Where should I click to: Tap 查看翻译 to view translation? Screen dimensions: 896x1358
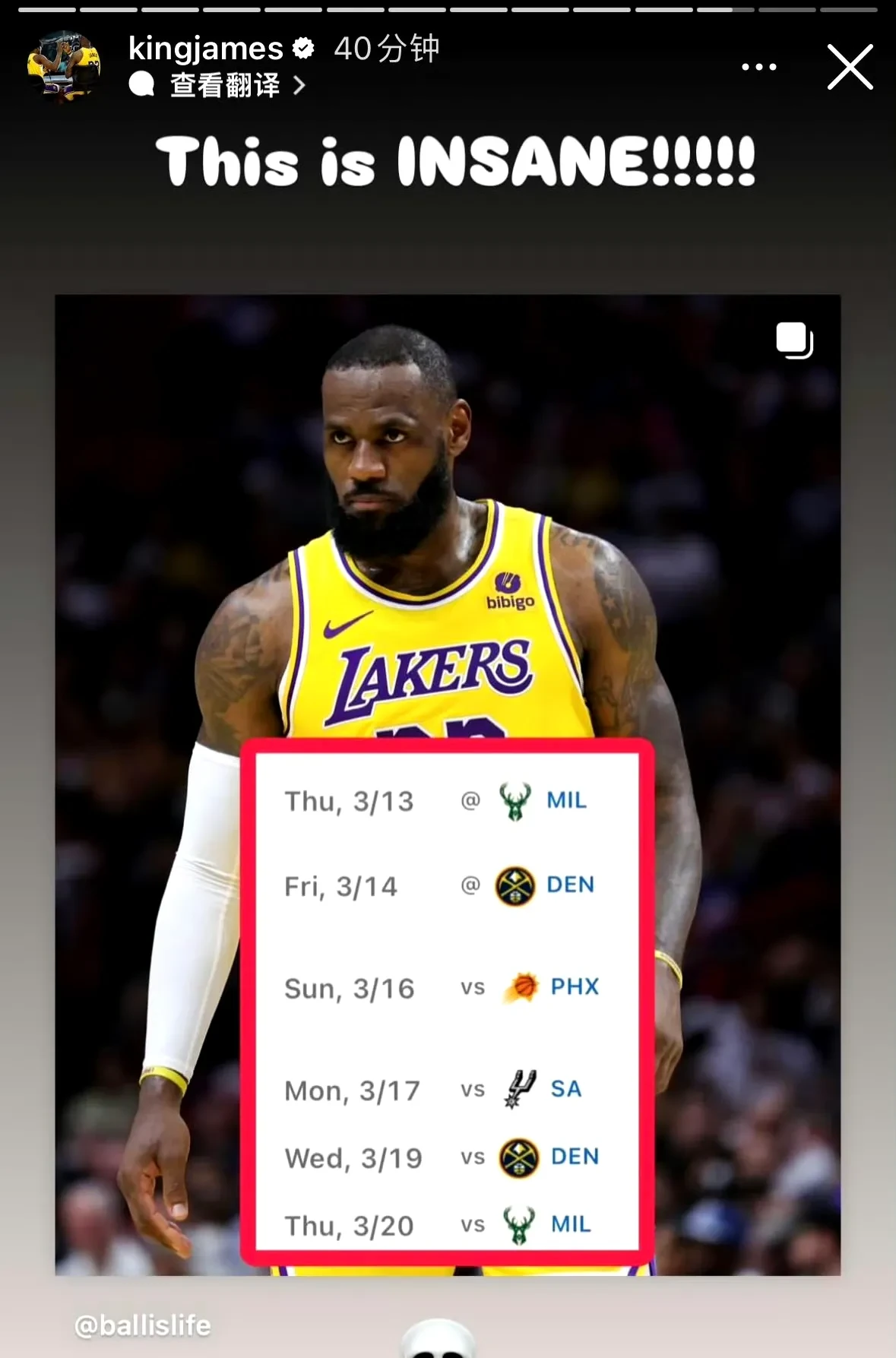coord(225,85)
